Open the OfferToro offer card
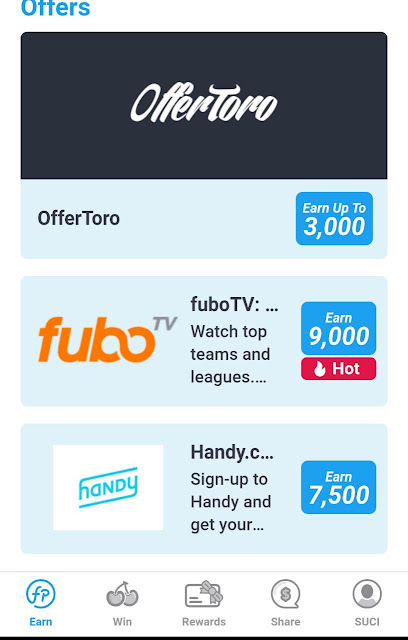 (204, 145)
